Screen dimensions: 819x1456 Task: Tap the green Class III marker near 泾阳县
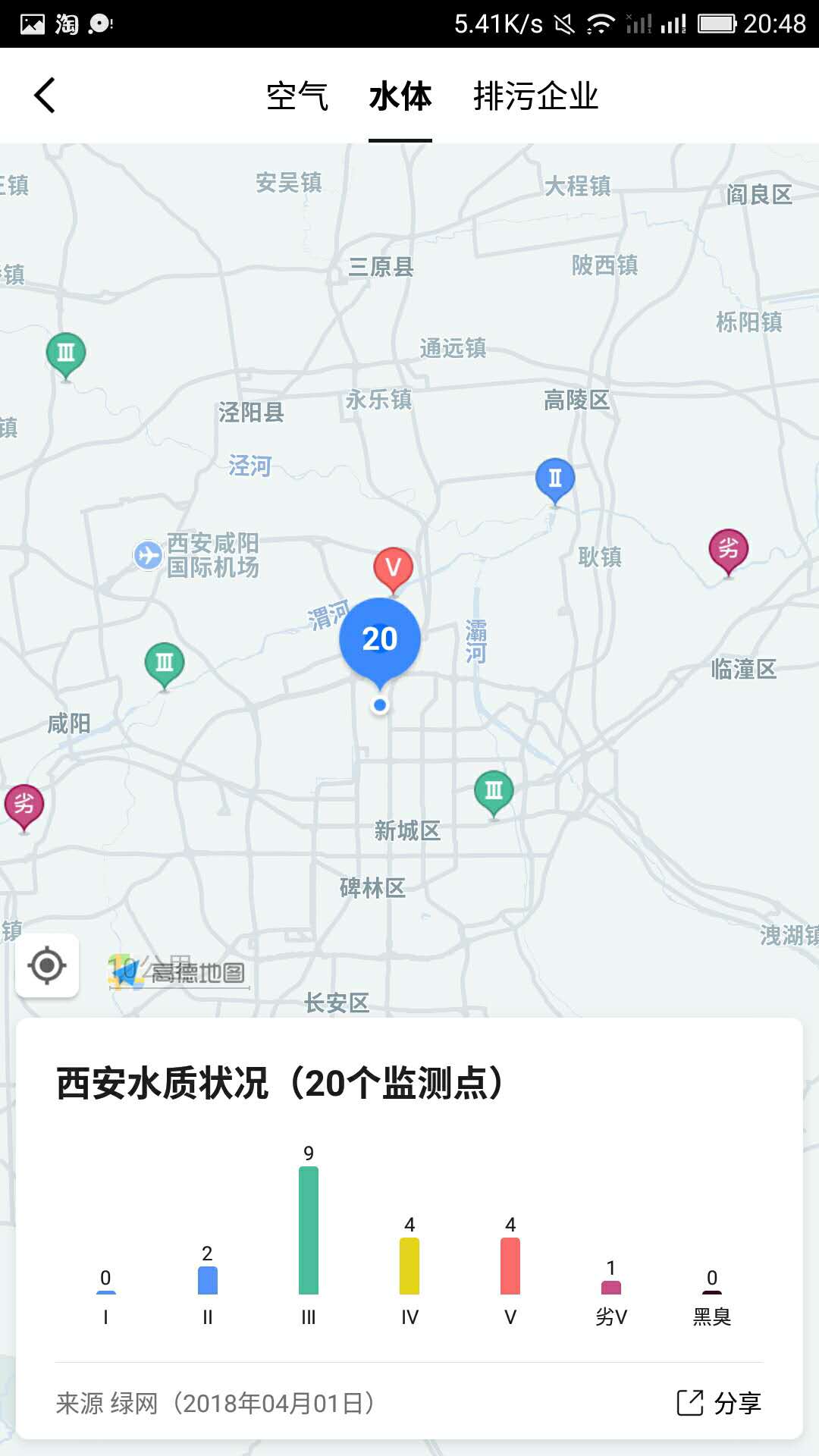click(66, 352)
